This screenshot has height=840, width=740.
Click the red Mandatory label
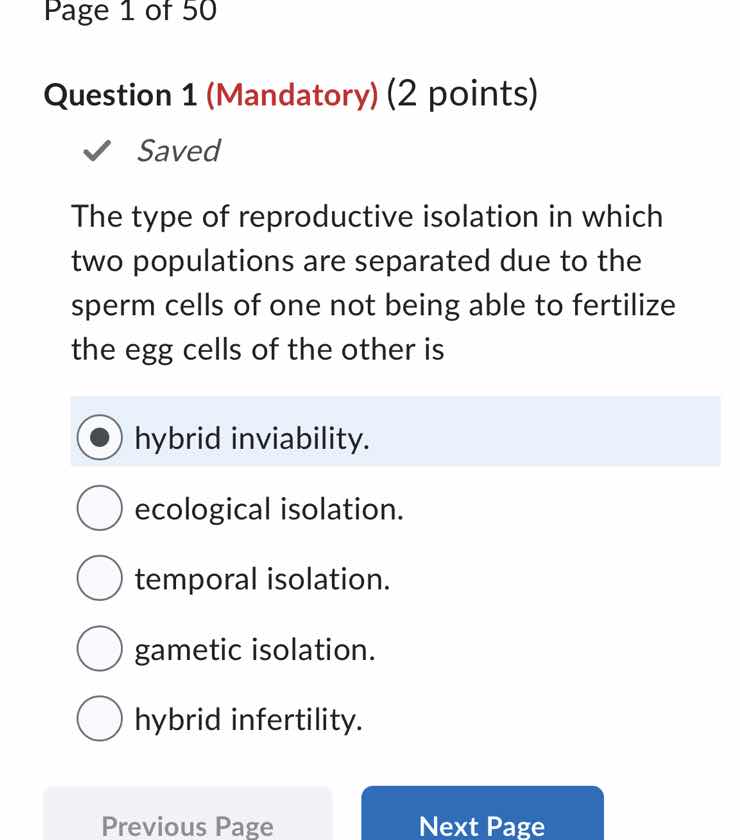tap(292, 94)
